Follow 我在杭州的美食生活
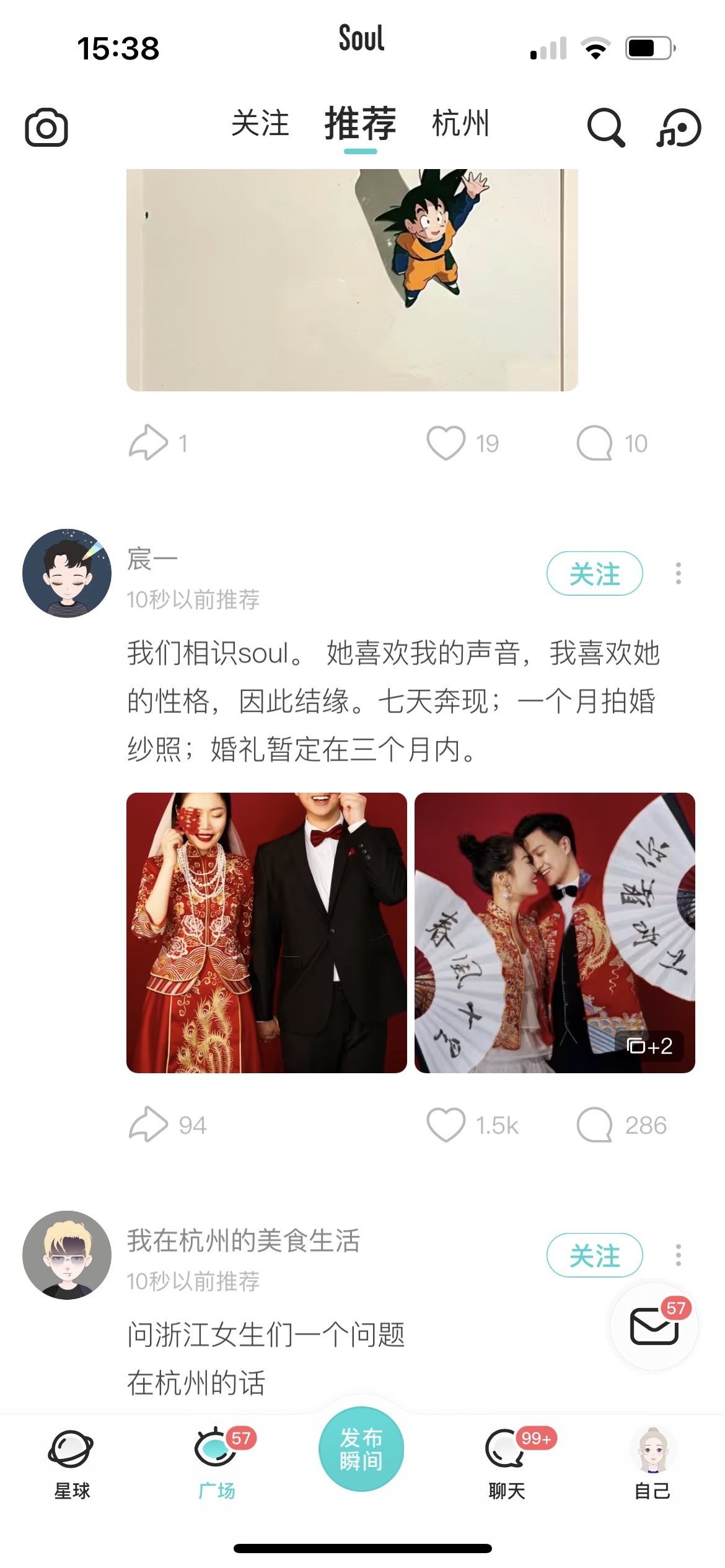The image size is (725, 1568). [595, 1255]
